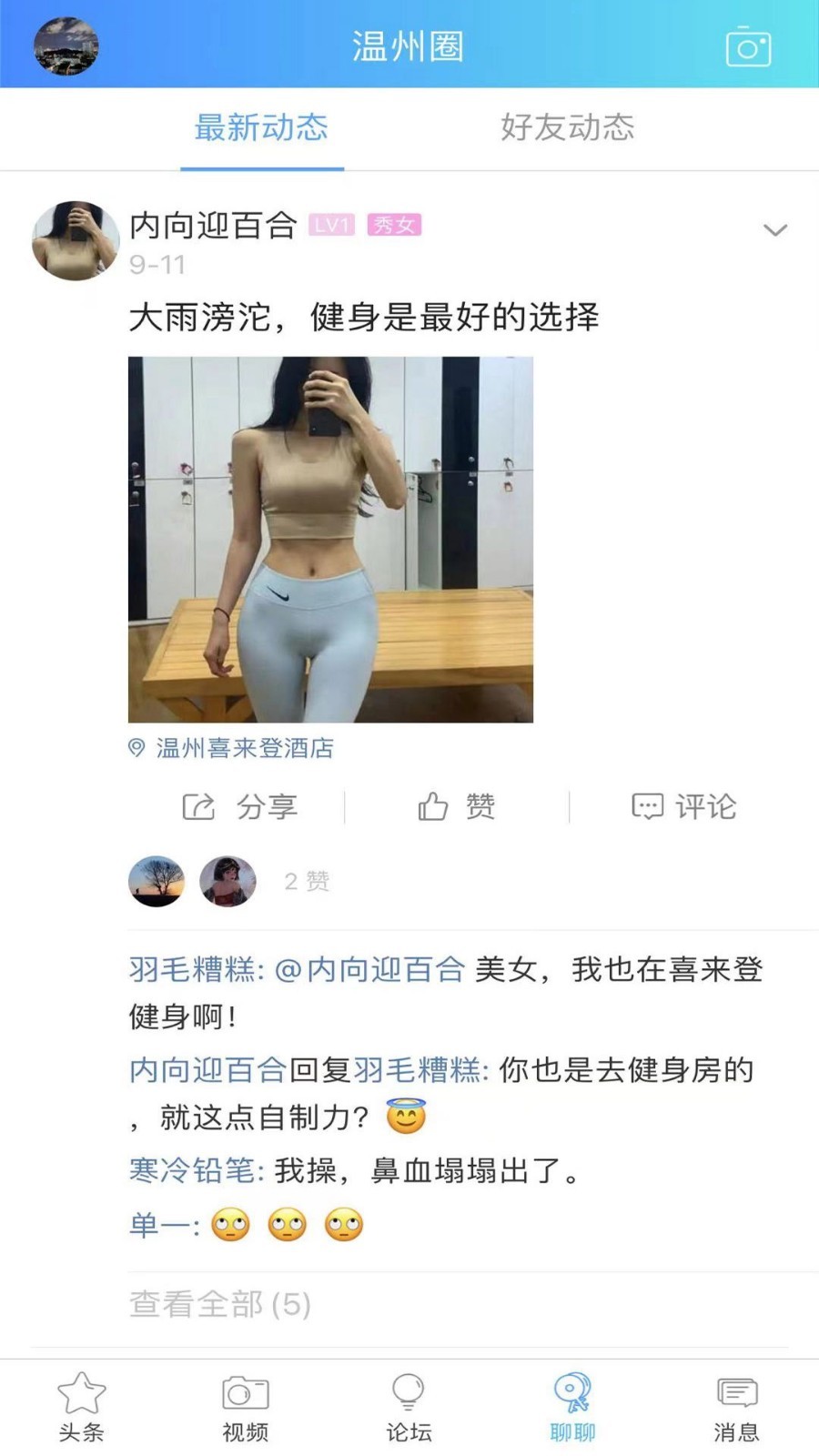Tap the location pin icon for 温州喜来登酒店
Screen dimensions: 819x1456
point(135,748)
